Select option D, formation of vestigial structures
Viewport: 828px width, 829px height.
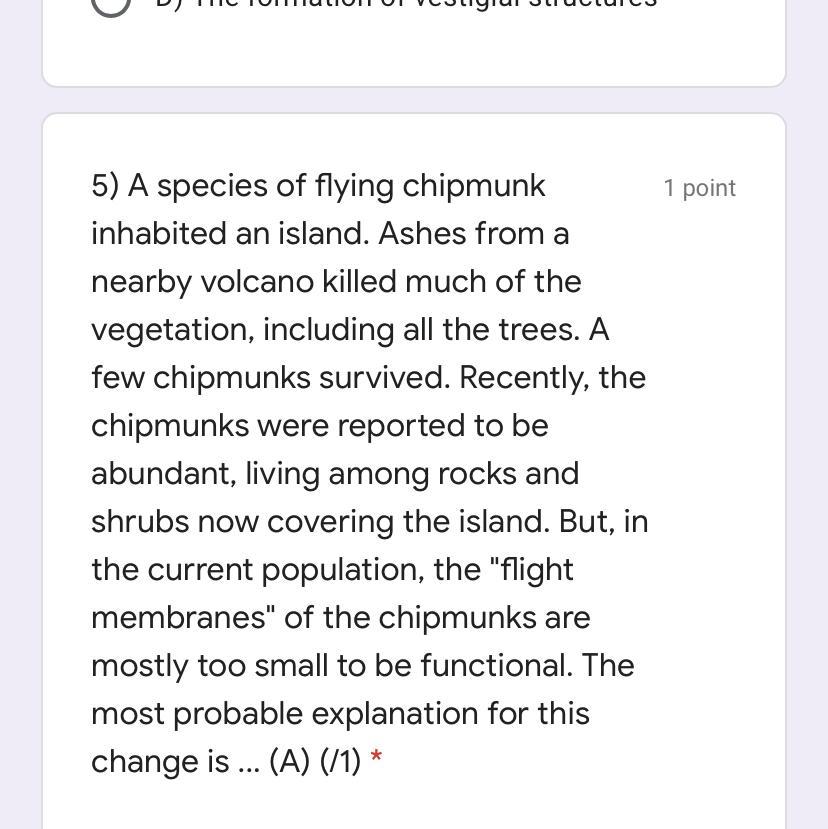[x=111, y=3]
